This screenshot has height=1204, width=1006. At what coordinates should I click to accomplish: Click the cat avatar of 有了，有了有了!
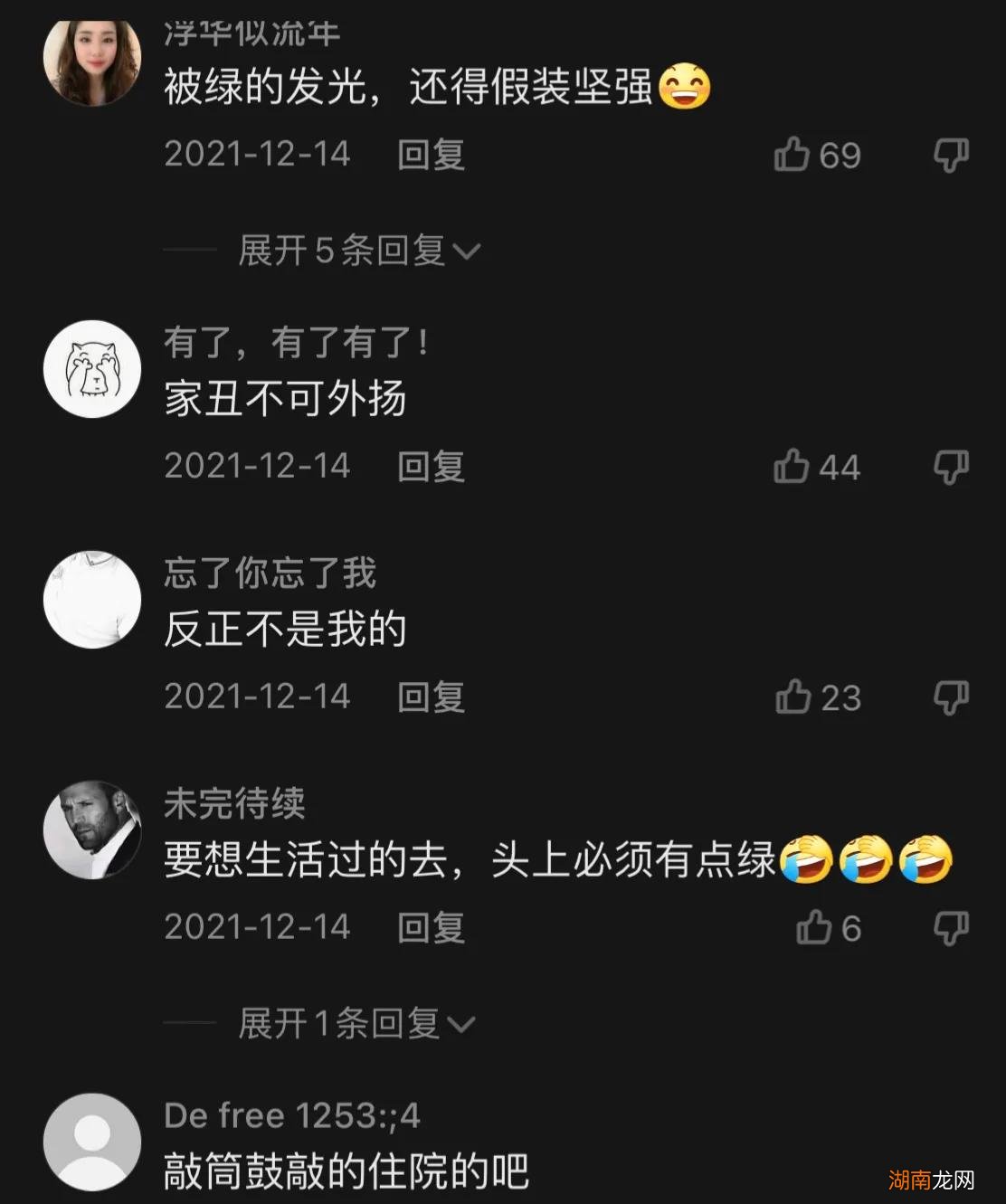[90, 369]
